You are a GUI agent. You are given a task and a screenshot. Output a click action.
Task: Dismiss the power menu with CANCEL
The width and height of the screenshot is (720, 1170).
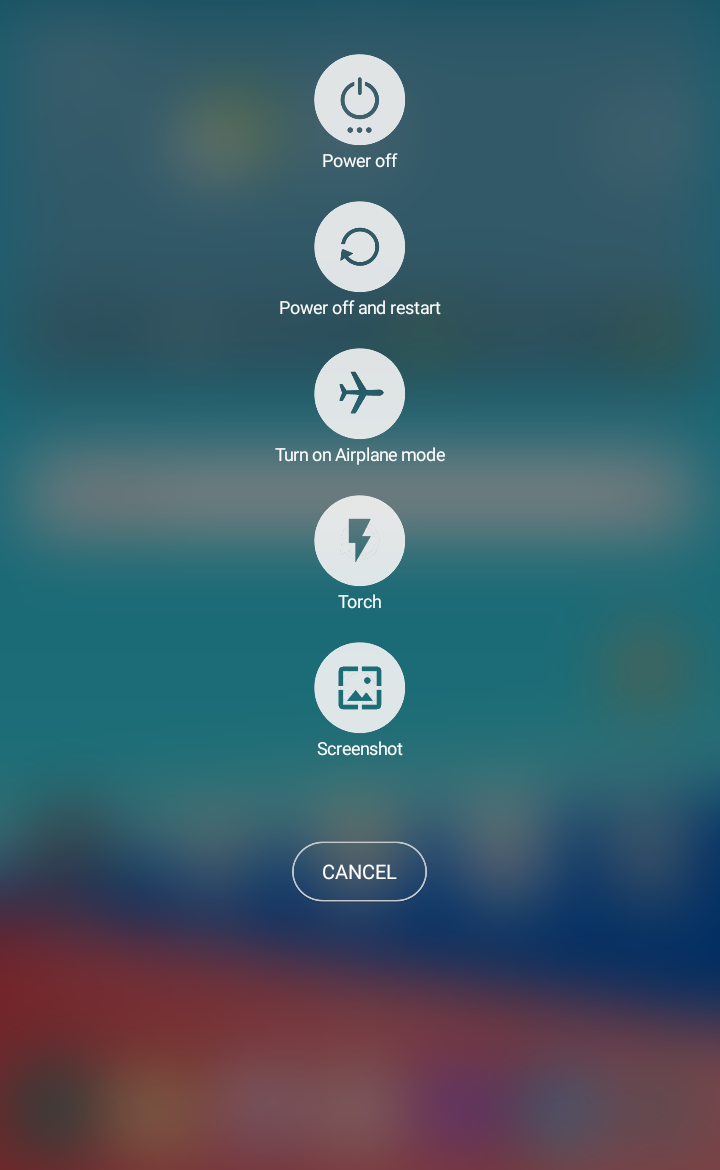point(360,872)
